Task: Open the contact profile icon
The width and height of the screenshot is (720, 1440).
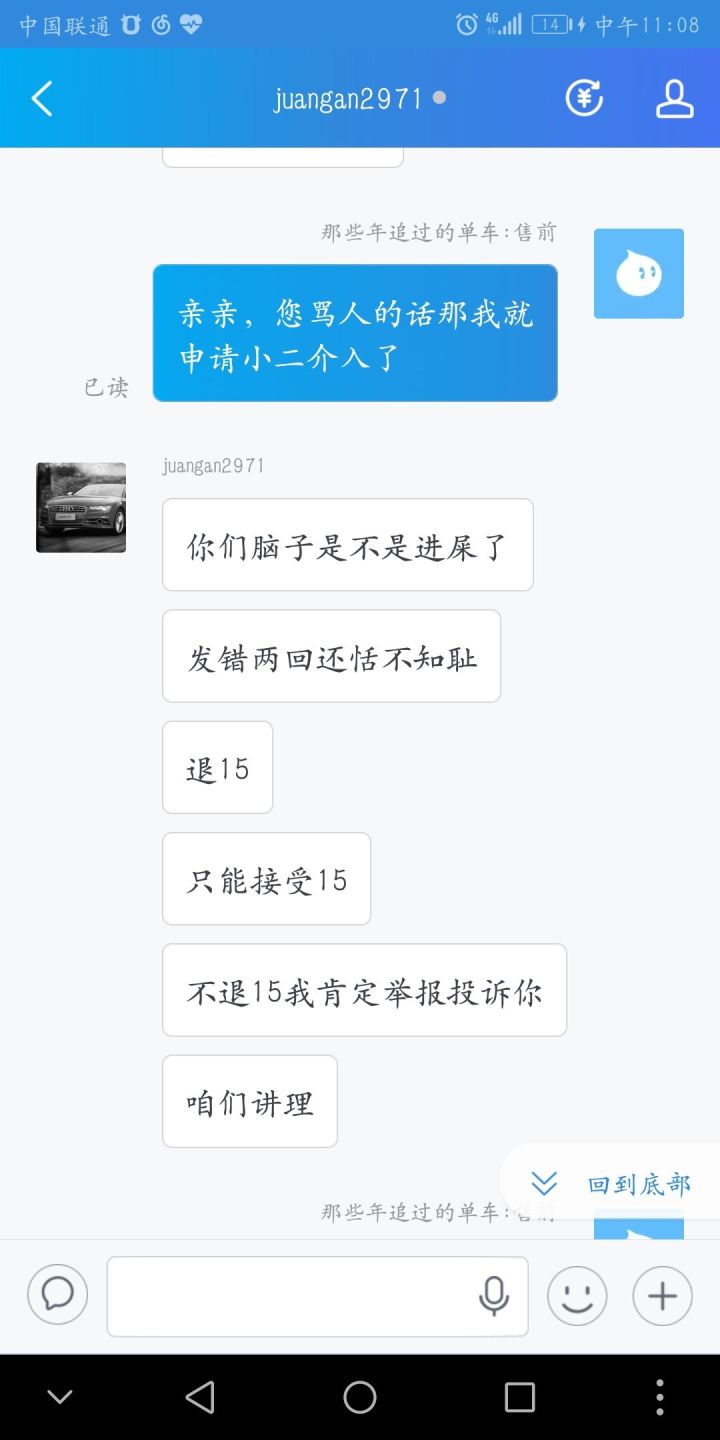Action: click(x=674, y=98)
